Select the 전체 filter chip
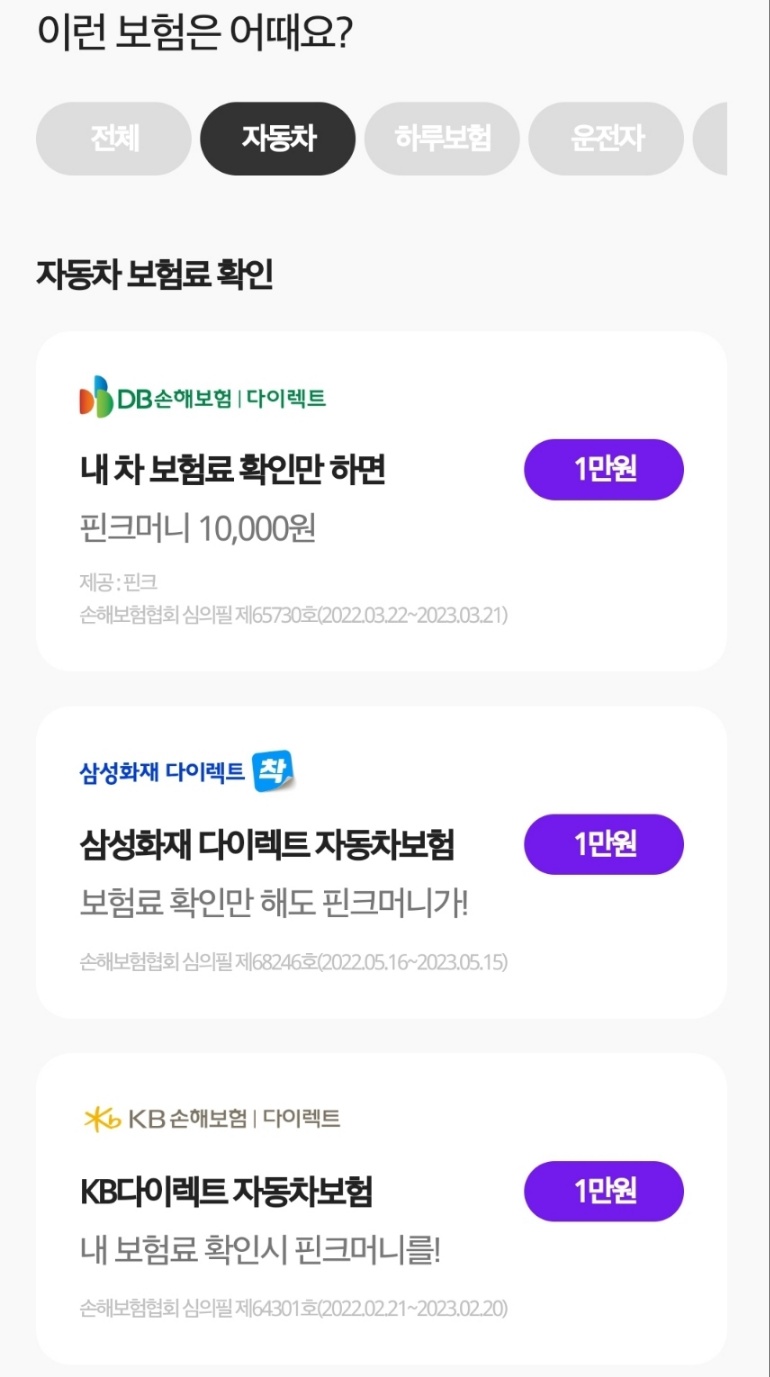 pos(113,138)
